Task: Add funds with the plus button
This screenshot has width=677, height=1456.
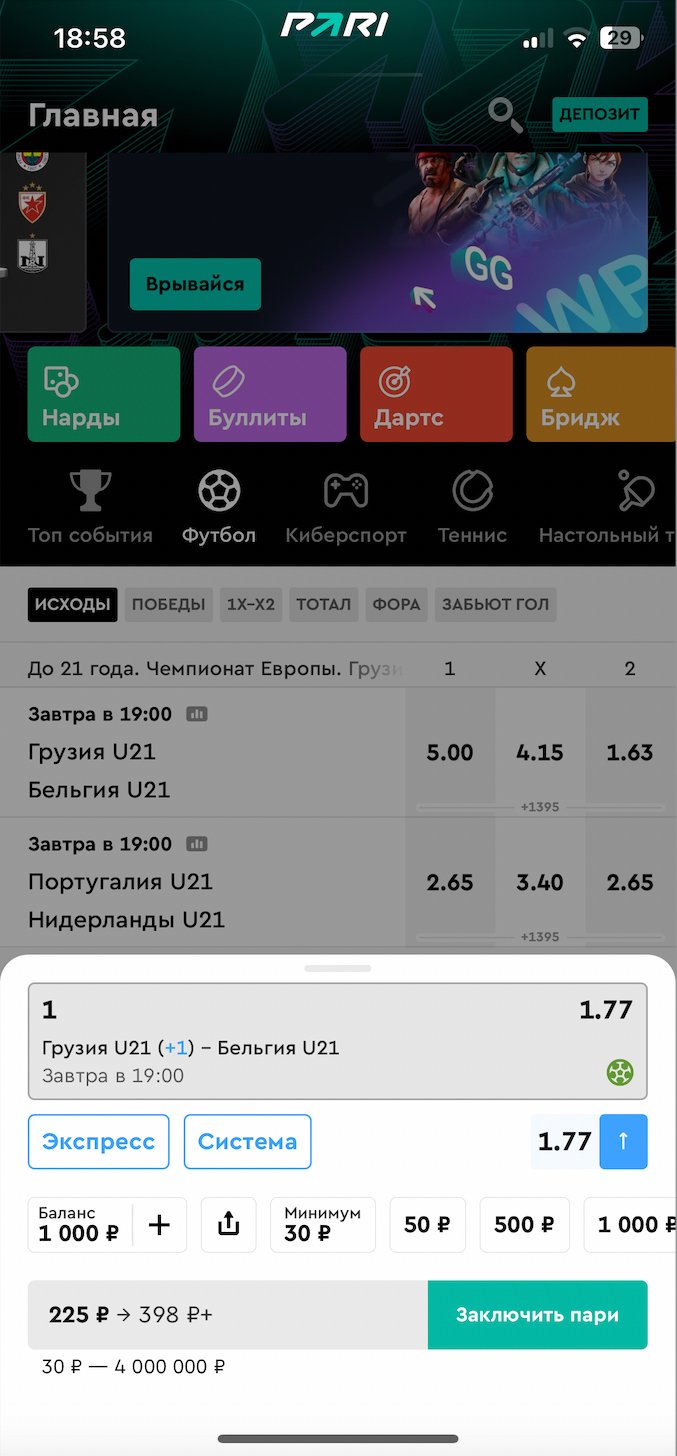Action: [x=159, y=1225]
